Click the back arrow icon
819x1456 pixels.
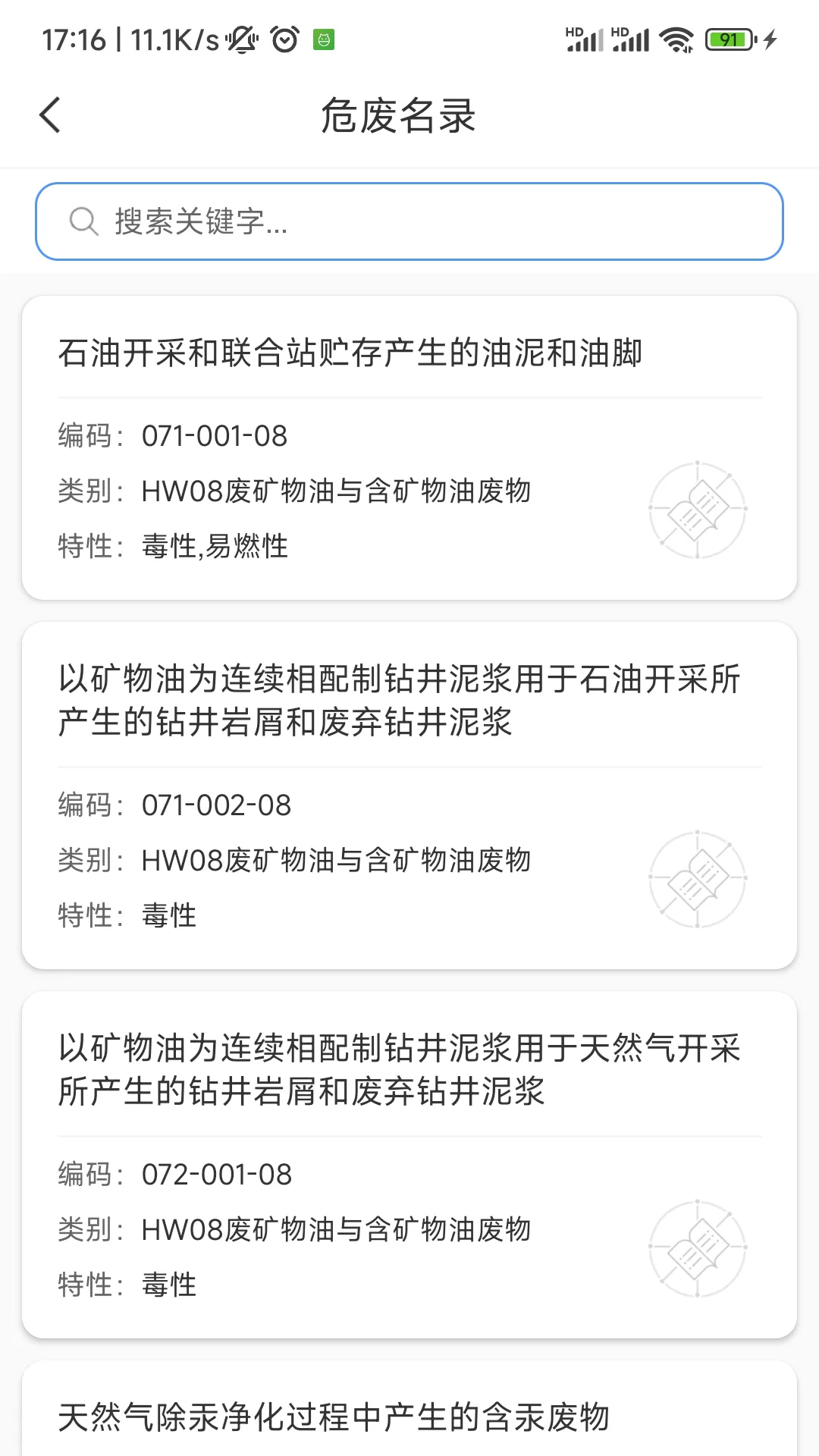49,115
